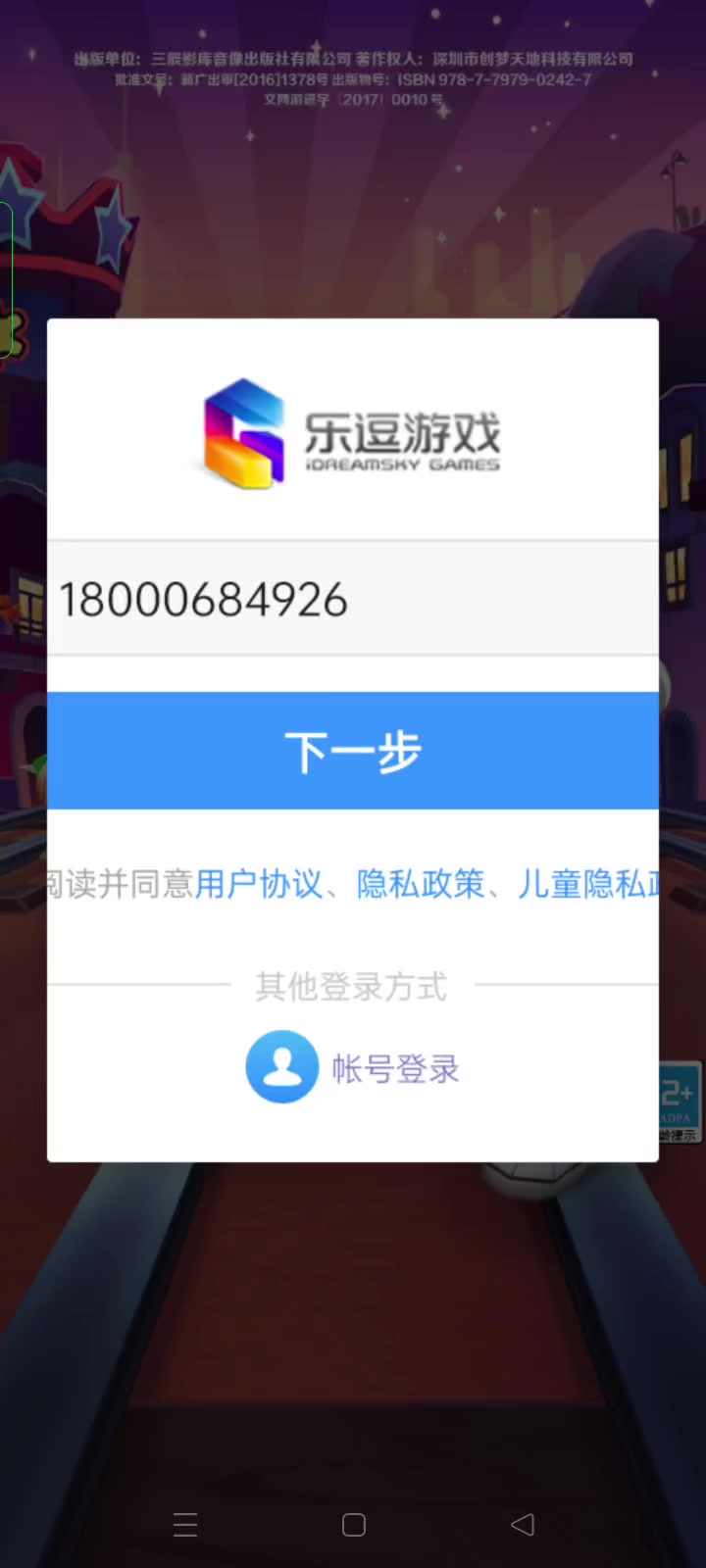Open the recent apps menu
The height and width of the screenshot is (1568, 706).
click(185, 1524)
